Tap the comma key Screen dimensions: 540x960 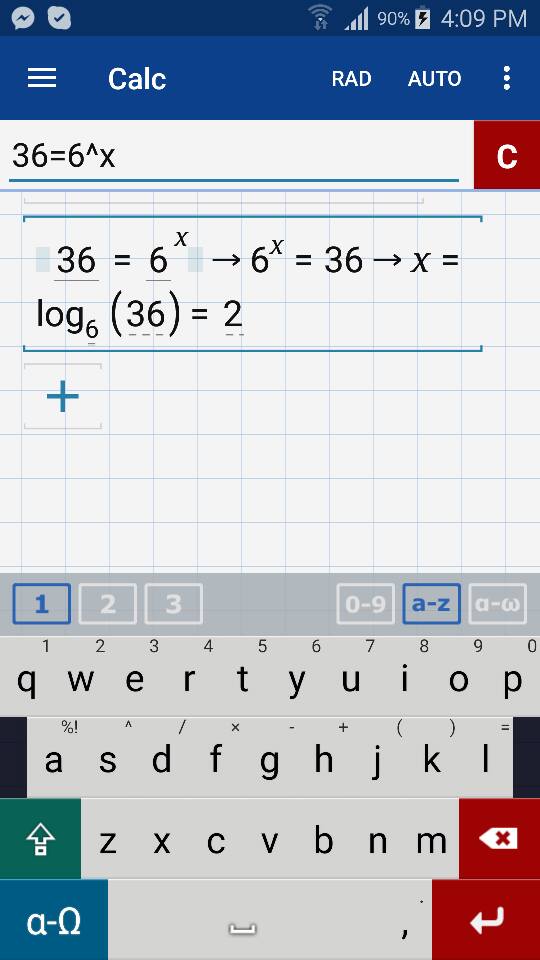tap(405, 920)
